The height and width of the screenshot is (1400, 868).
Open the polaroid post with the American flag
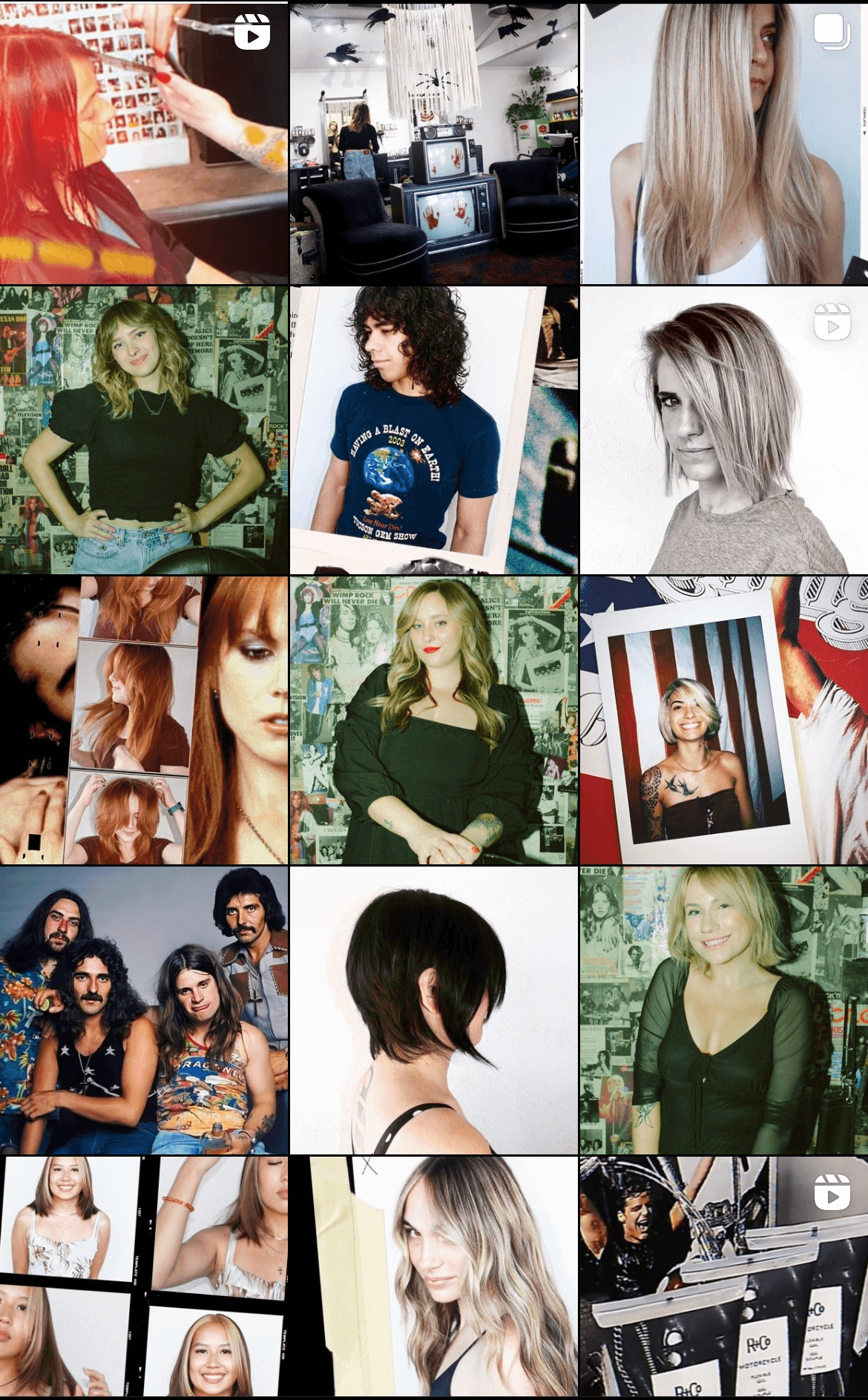click(723, 720)
